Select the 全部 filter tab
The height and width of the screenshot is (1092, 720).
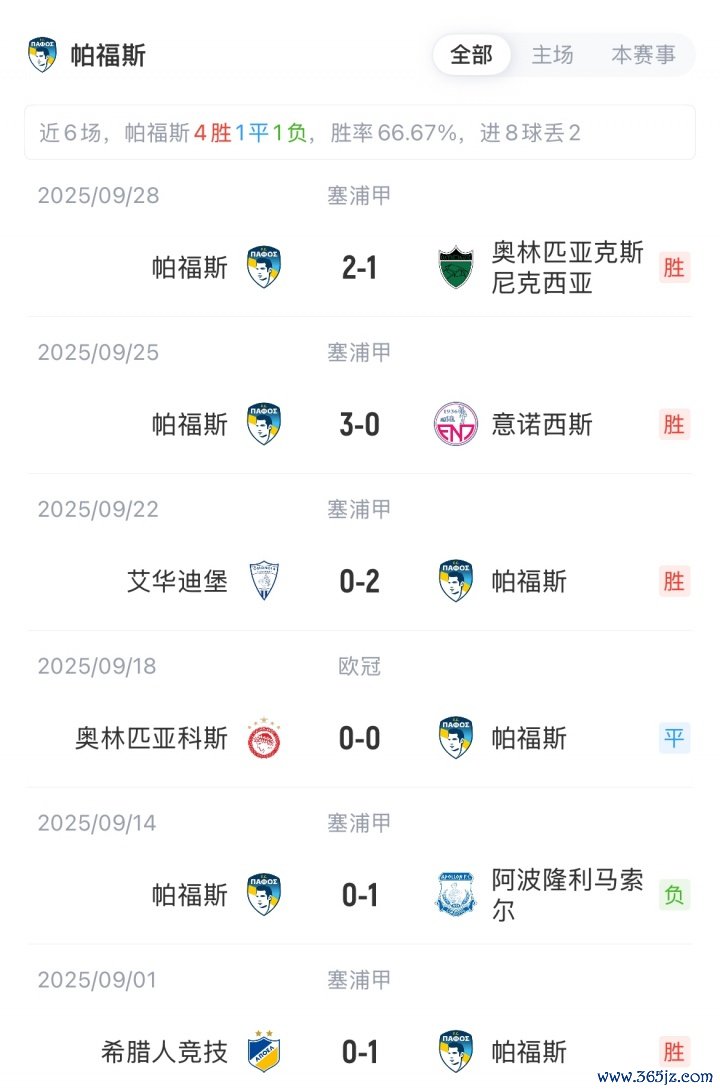click(471, 55)
